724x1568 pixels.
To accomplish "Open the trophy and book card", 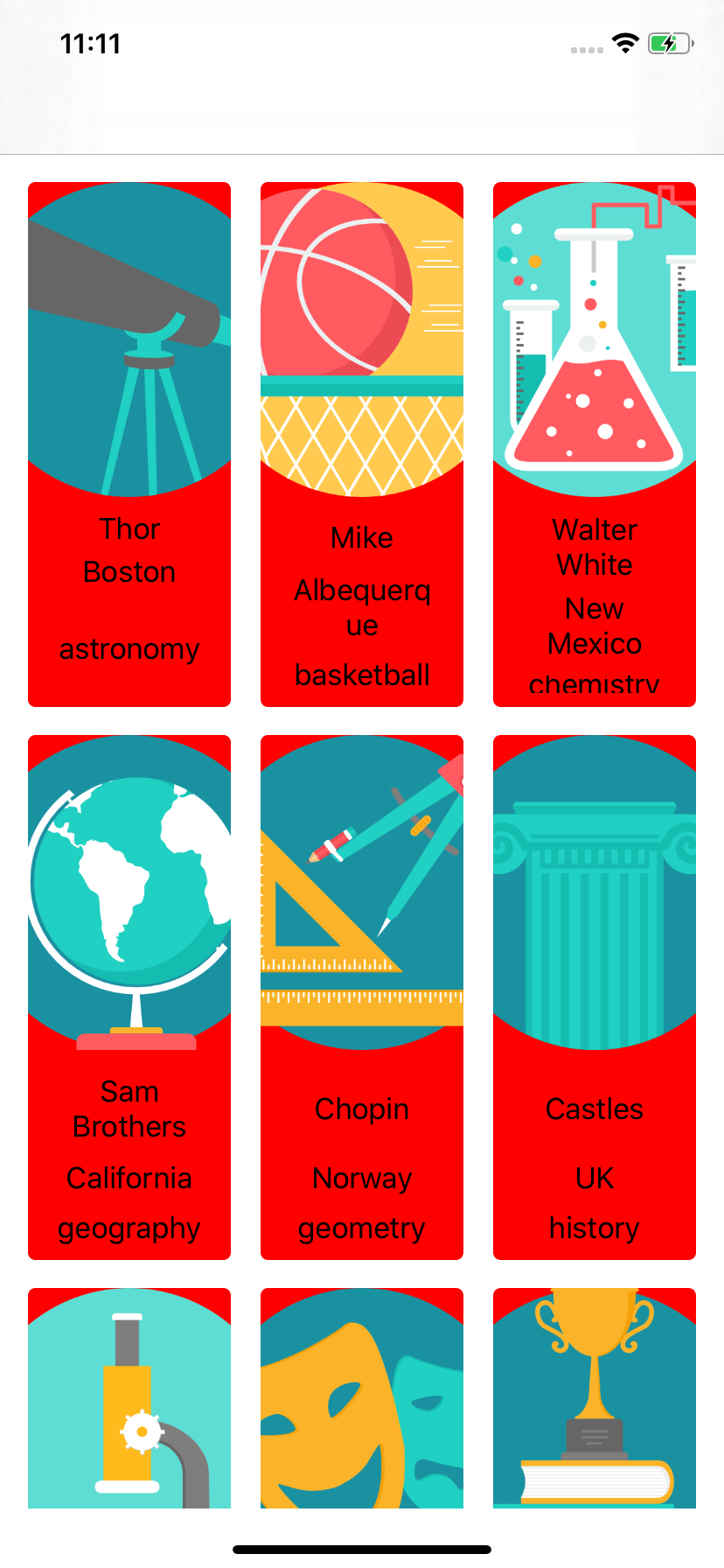I will pyautogui.click(x=595, y=1398).
